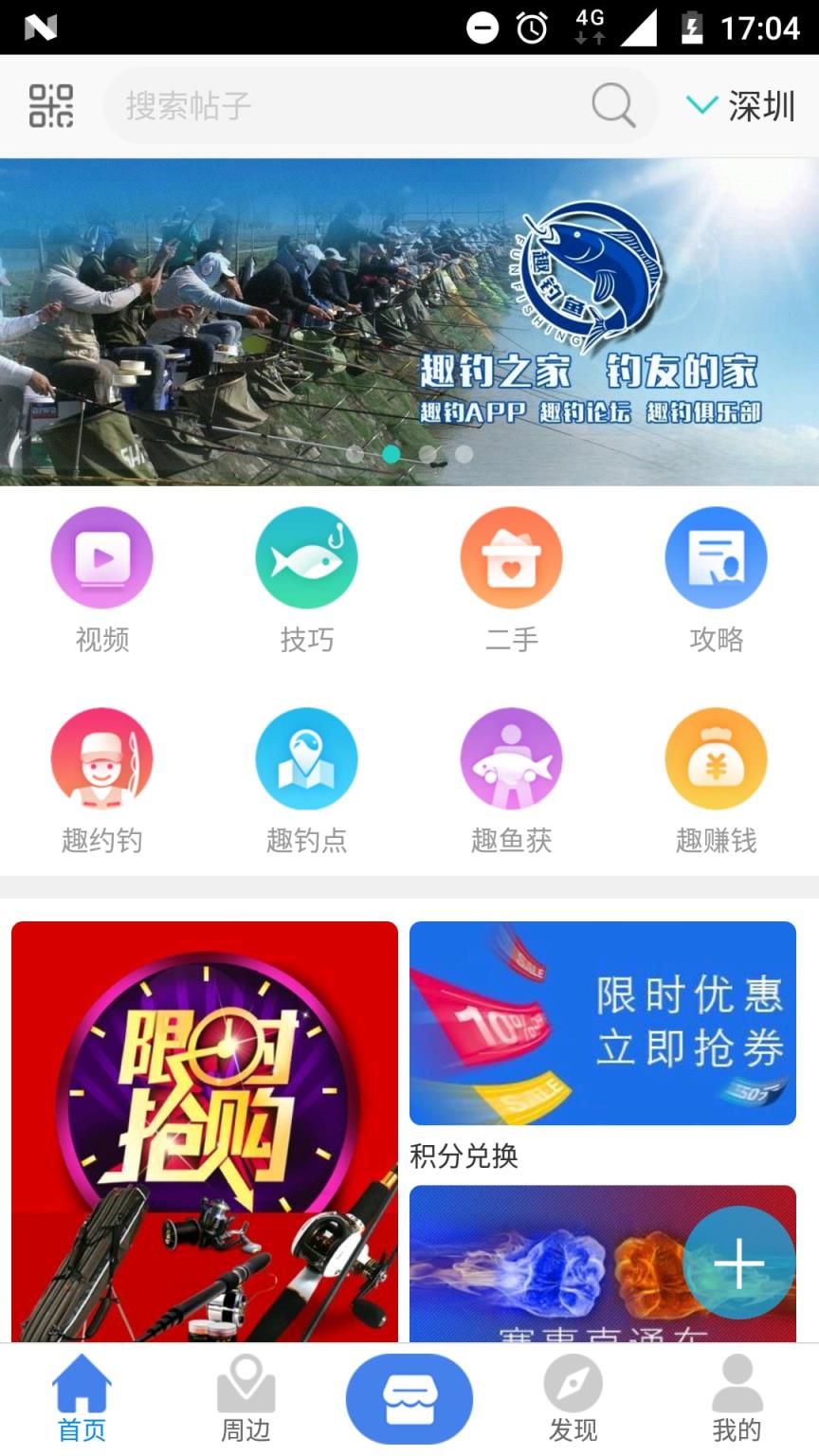
Task: Select the 趣钓点 fishing spots map icon
Action: click(306, 757)
